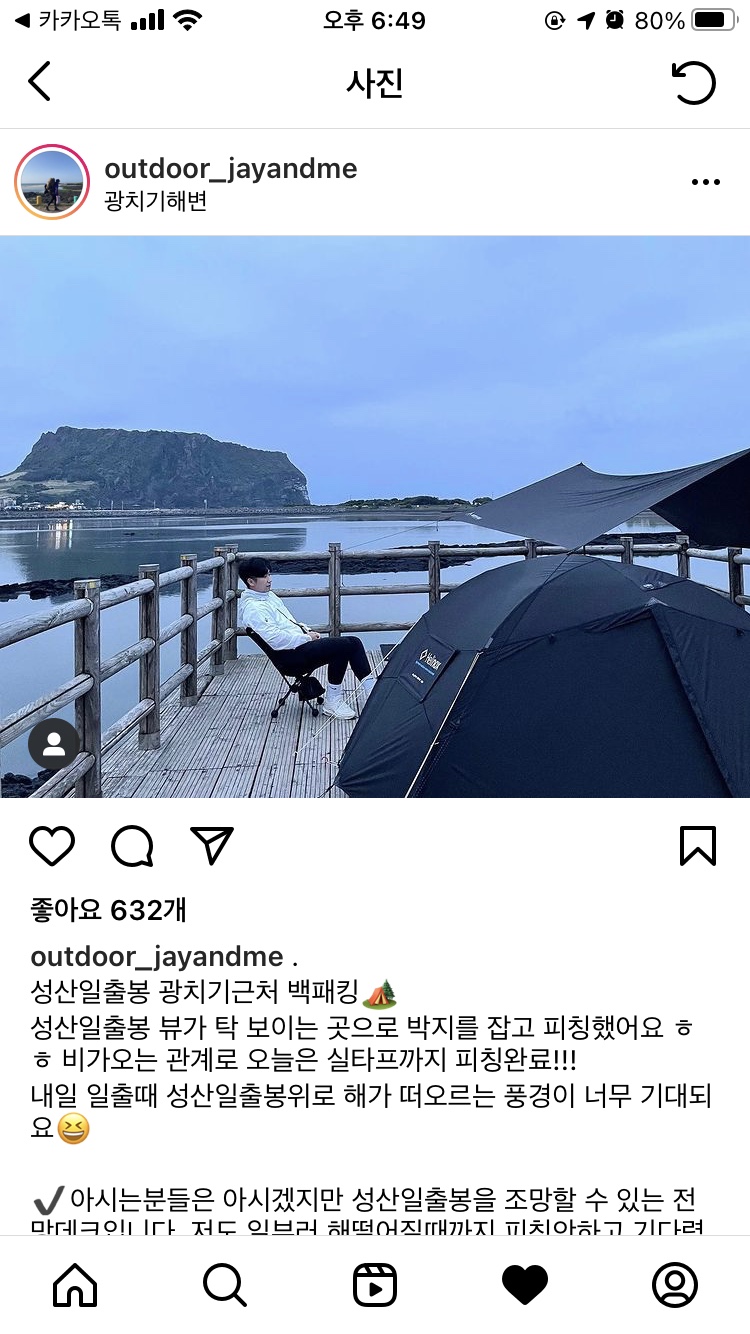Show tagged people on the photo

pos(54,744)
